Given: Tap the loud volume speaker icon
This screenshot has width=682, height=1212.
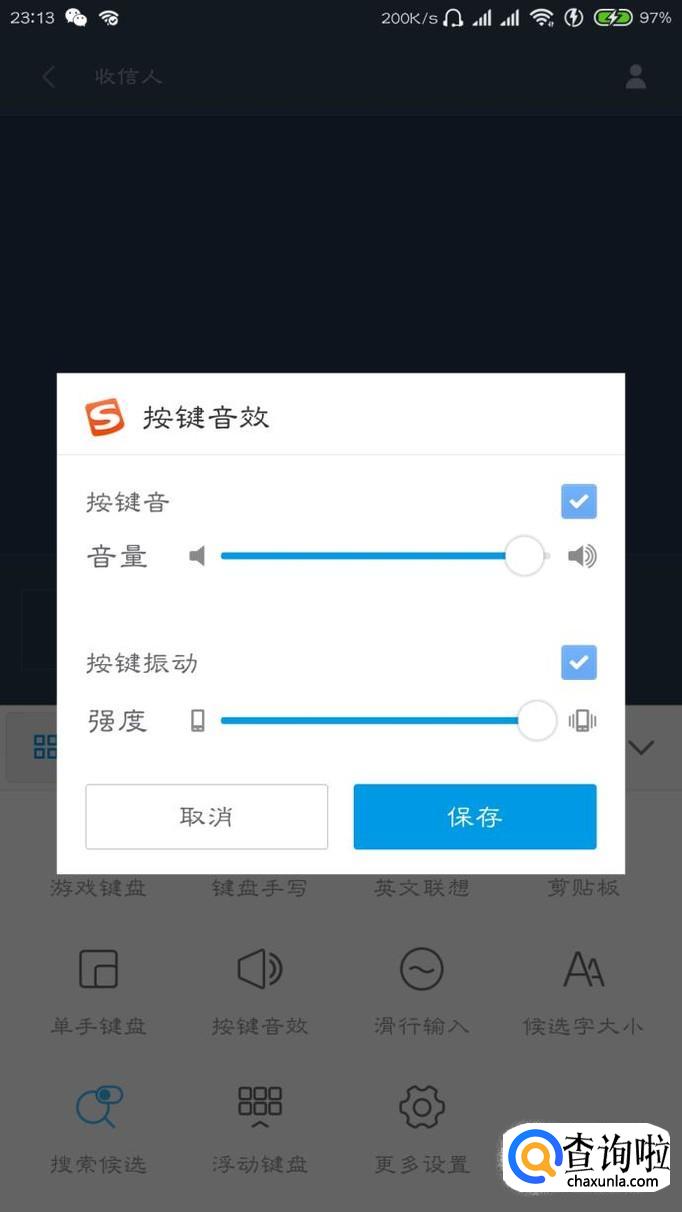Looking at the screenshot, I should [582, 556].
